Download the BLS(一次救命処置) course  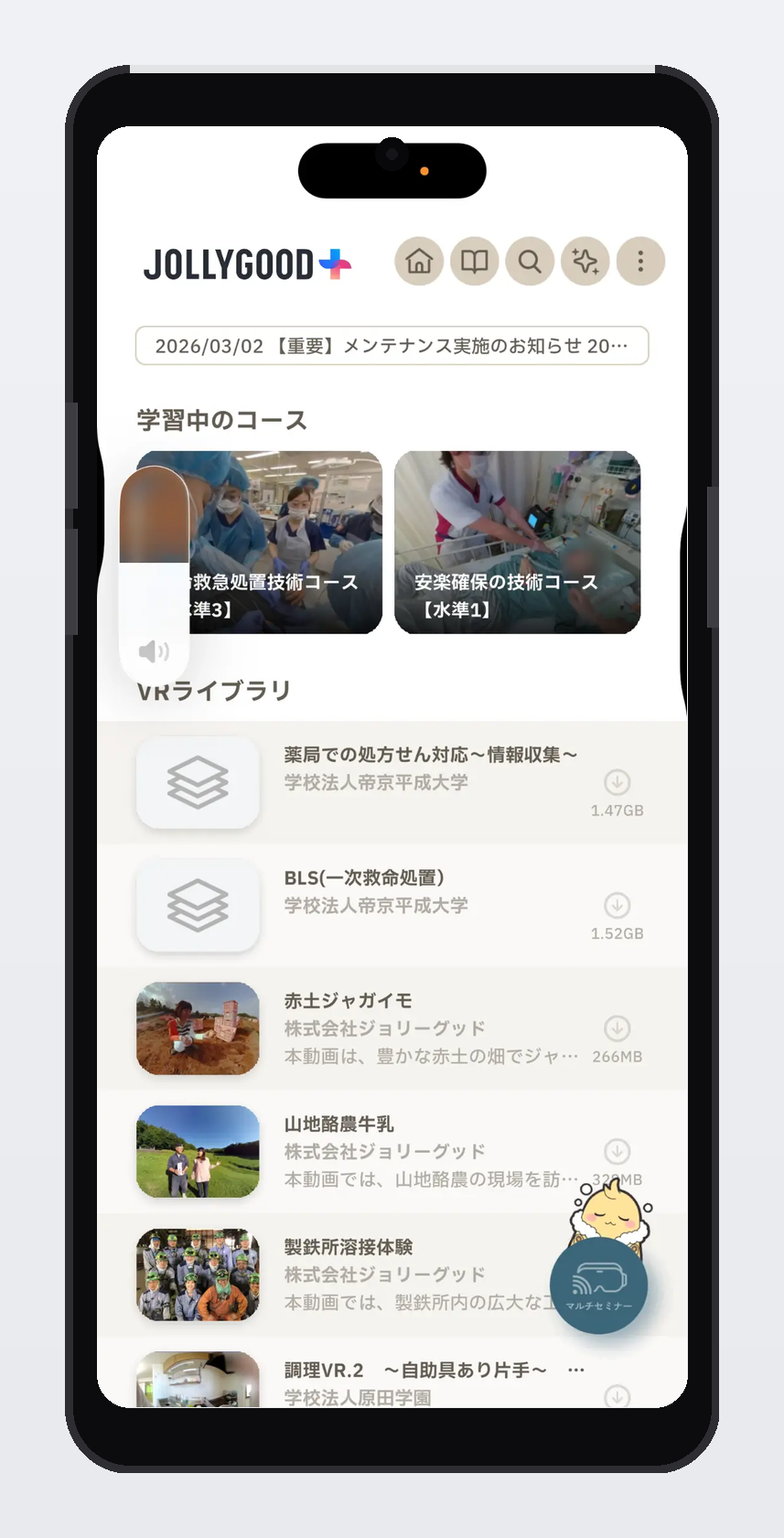click(617, 905)
